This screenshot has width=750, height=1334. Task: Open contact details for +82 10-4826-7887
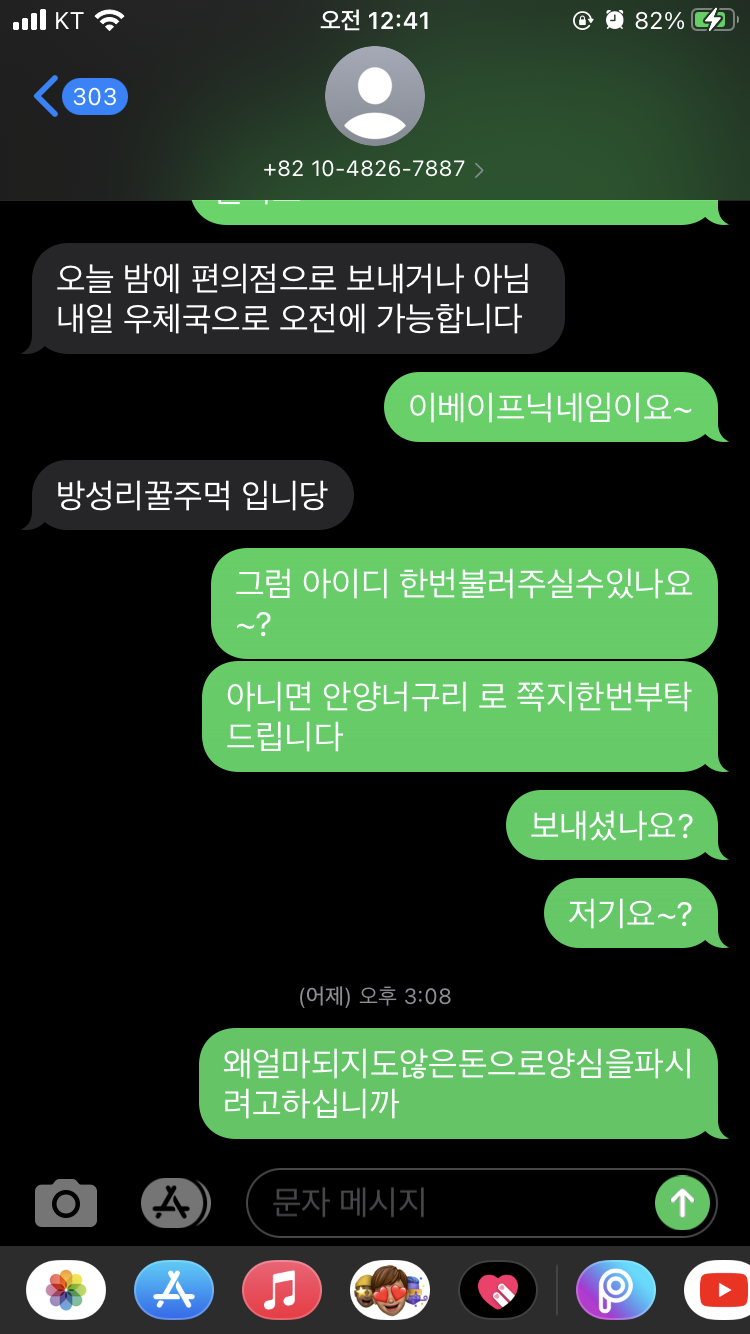point(374,169)
